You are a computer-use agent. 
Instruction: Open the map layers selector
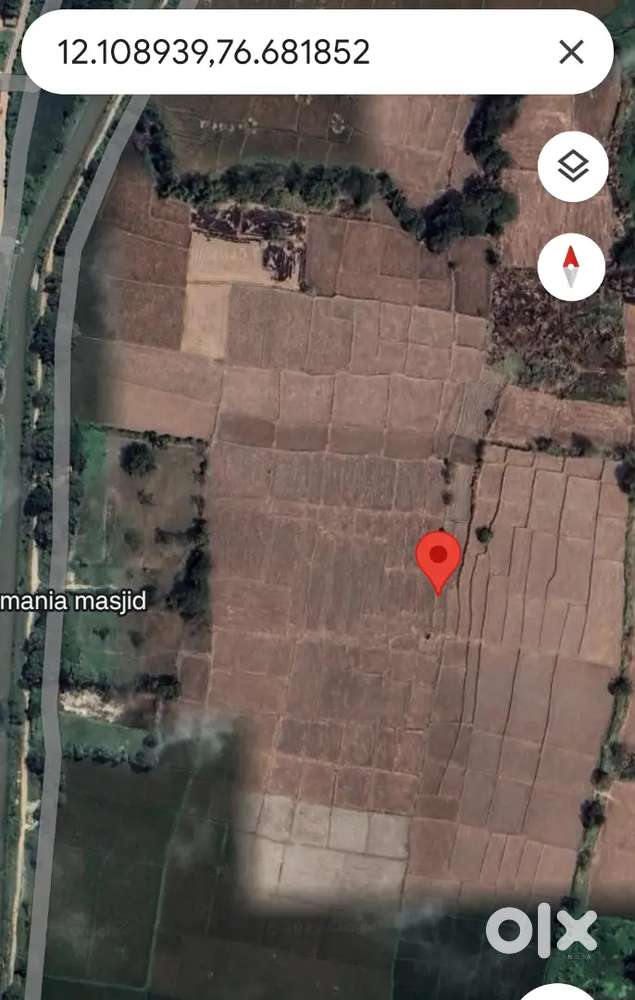pos(572,167)
